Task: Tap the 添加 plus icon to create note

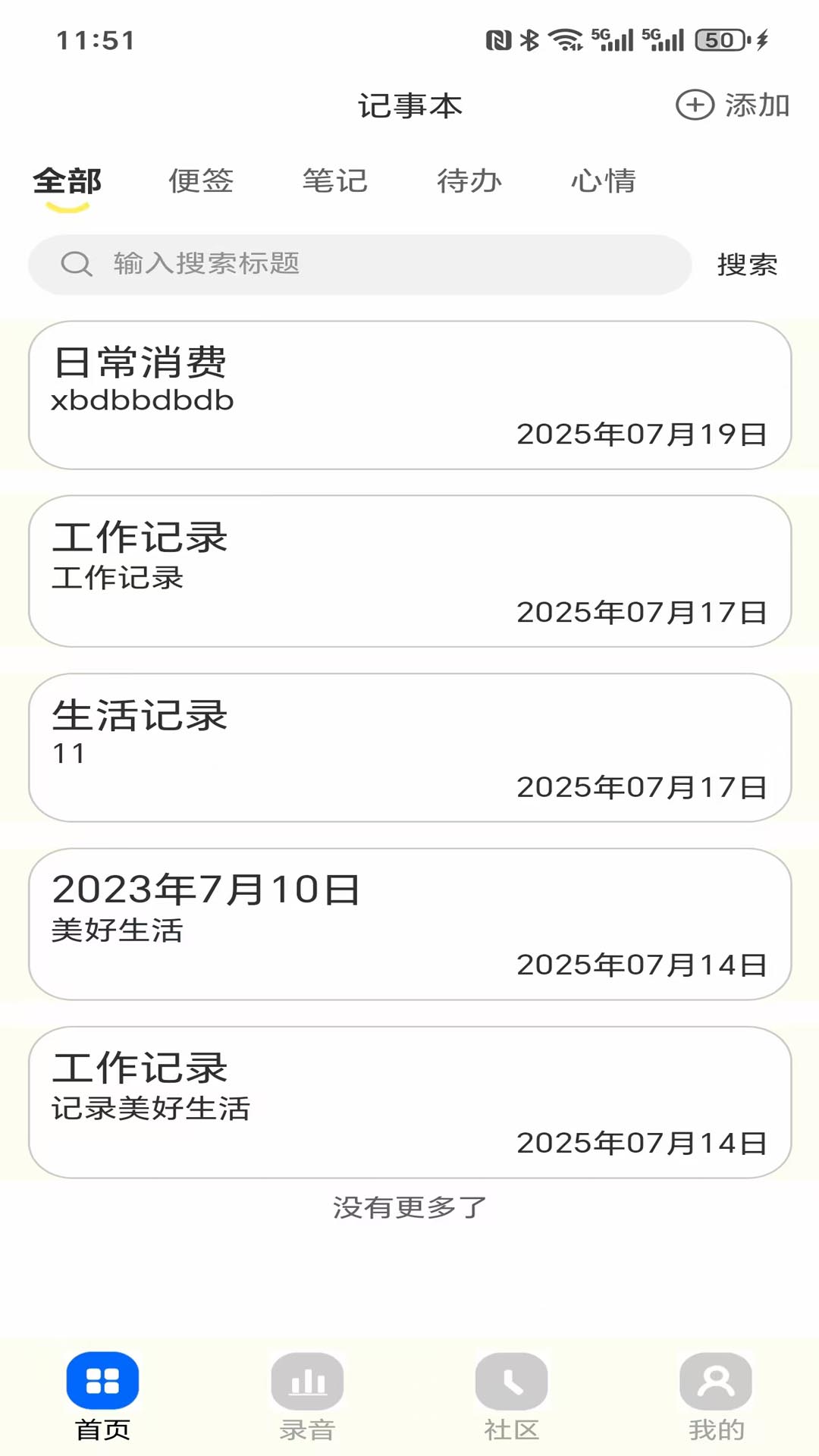Action: tap(694, 105)
